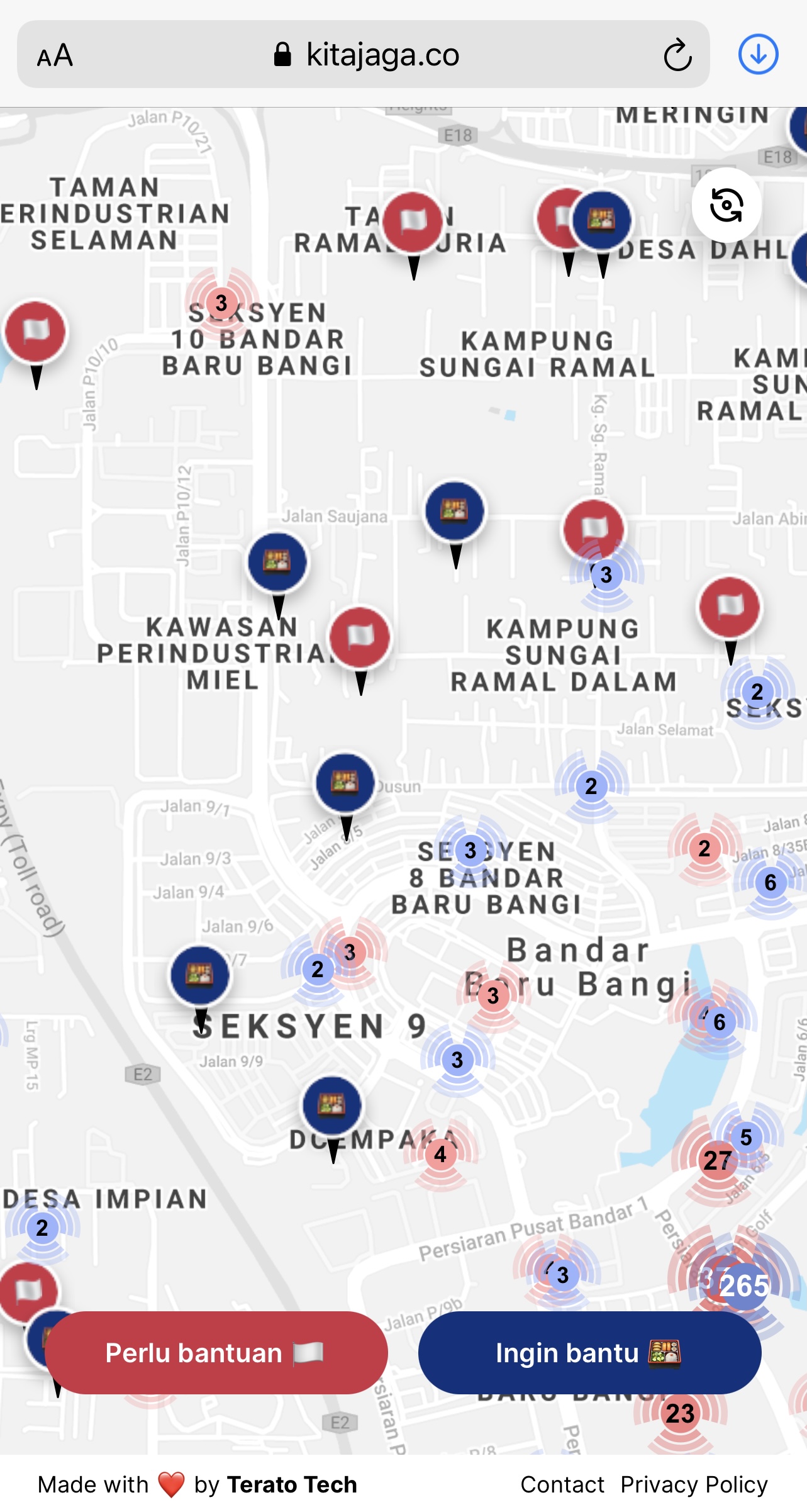Screen dimensions: 807x1512
Task: Select the red cluster marker showing 27
Action: pos(717,1160)
